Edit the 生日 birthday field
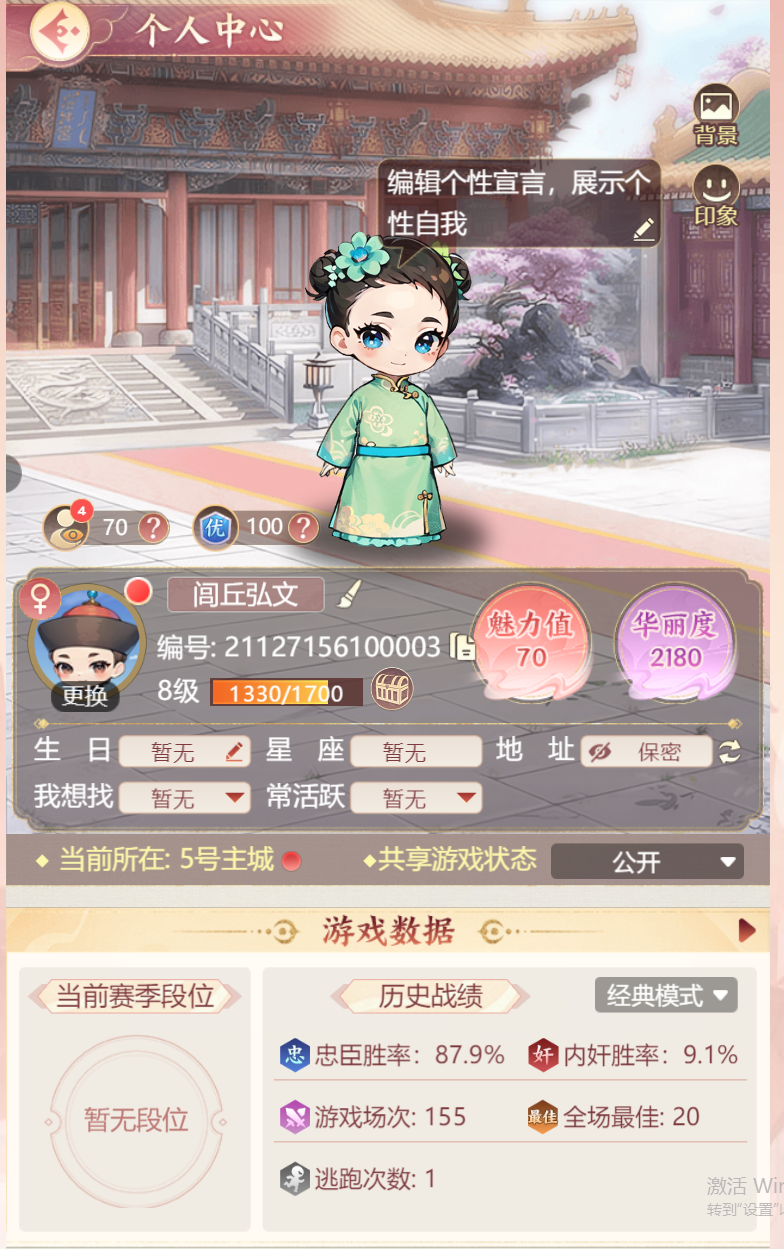The height and width of the screenshot is (1249, 784). [234, 751]
